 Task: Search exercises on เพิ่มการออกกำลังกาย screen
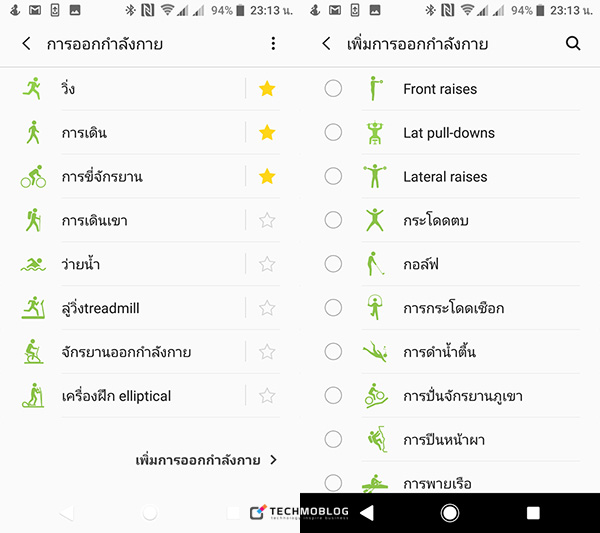(573, 44)
